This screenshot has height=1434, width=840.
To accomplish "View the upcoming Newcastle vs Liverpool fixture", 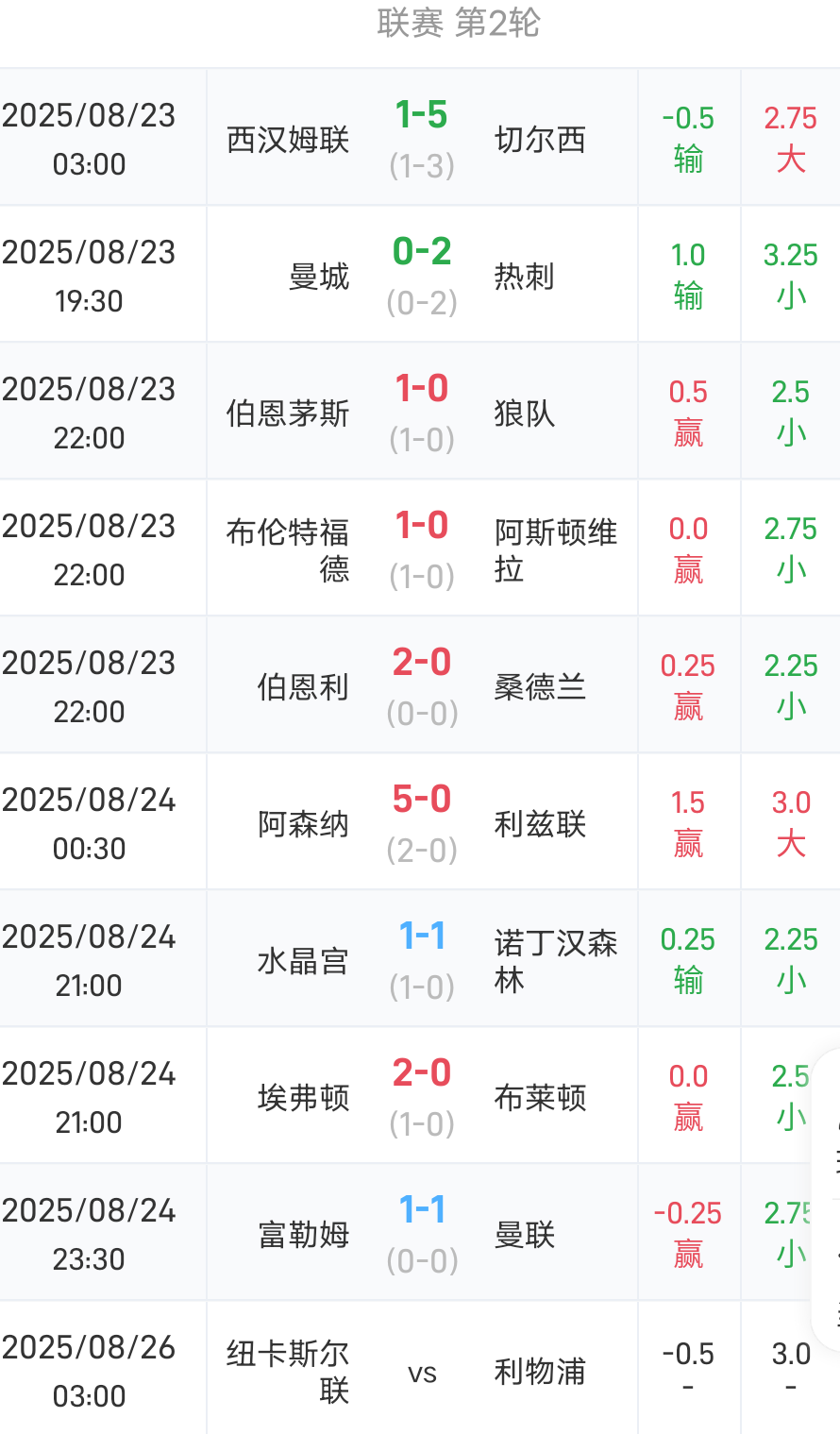I will point(420,1368).
